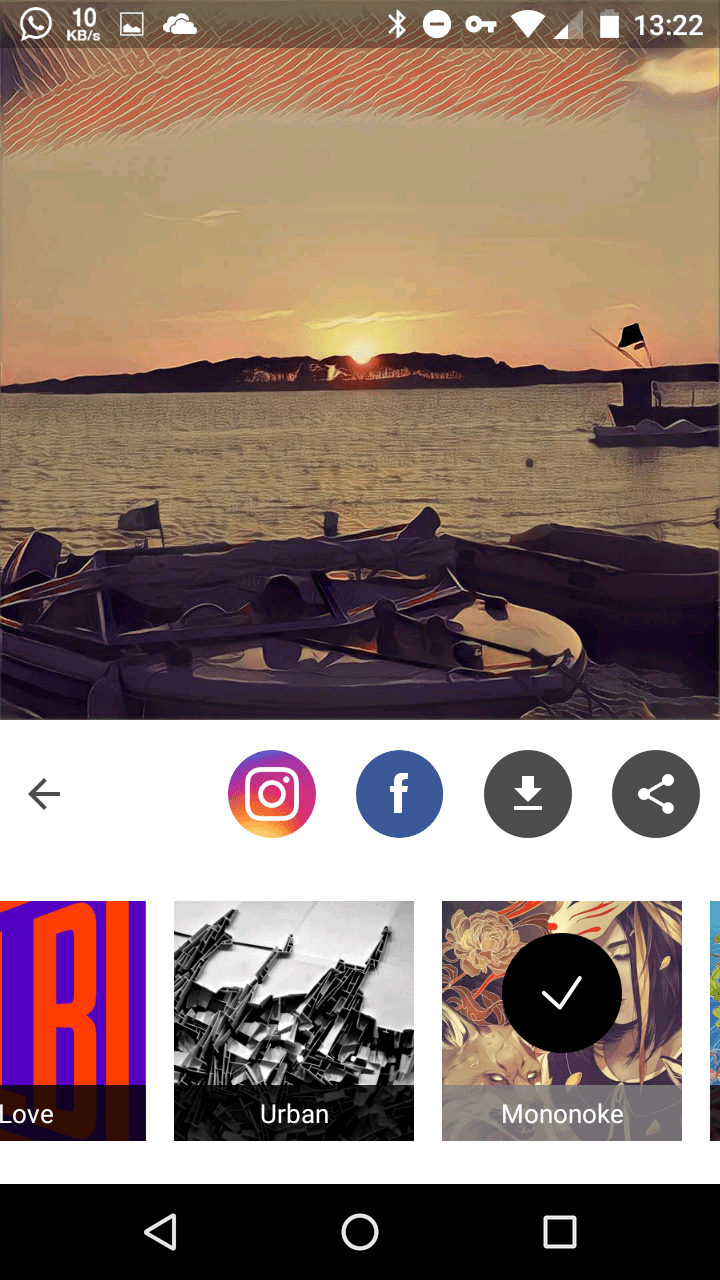The width and height of the screenshot is (720, 1280).
Task: Choose the Love filter
Action: (72, 1020)
